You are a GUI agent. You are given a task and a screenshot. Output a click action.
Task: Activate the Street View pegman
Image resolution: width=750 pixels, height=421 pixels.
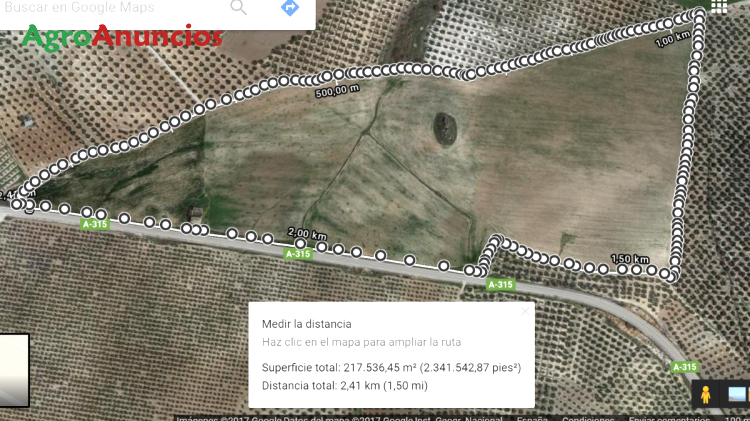point(705,394)
